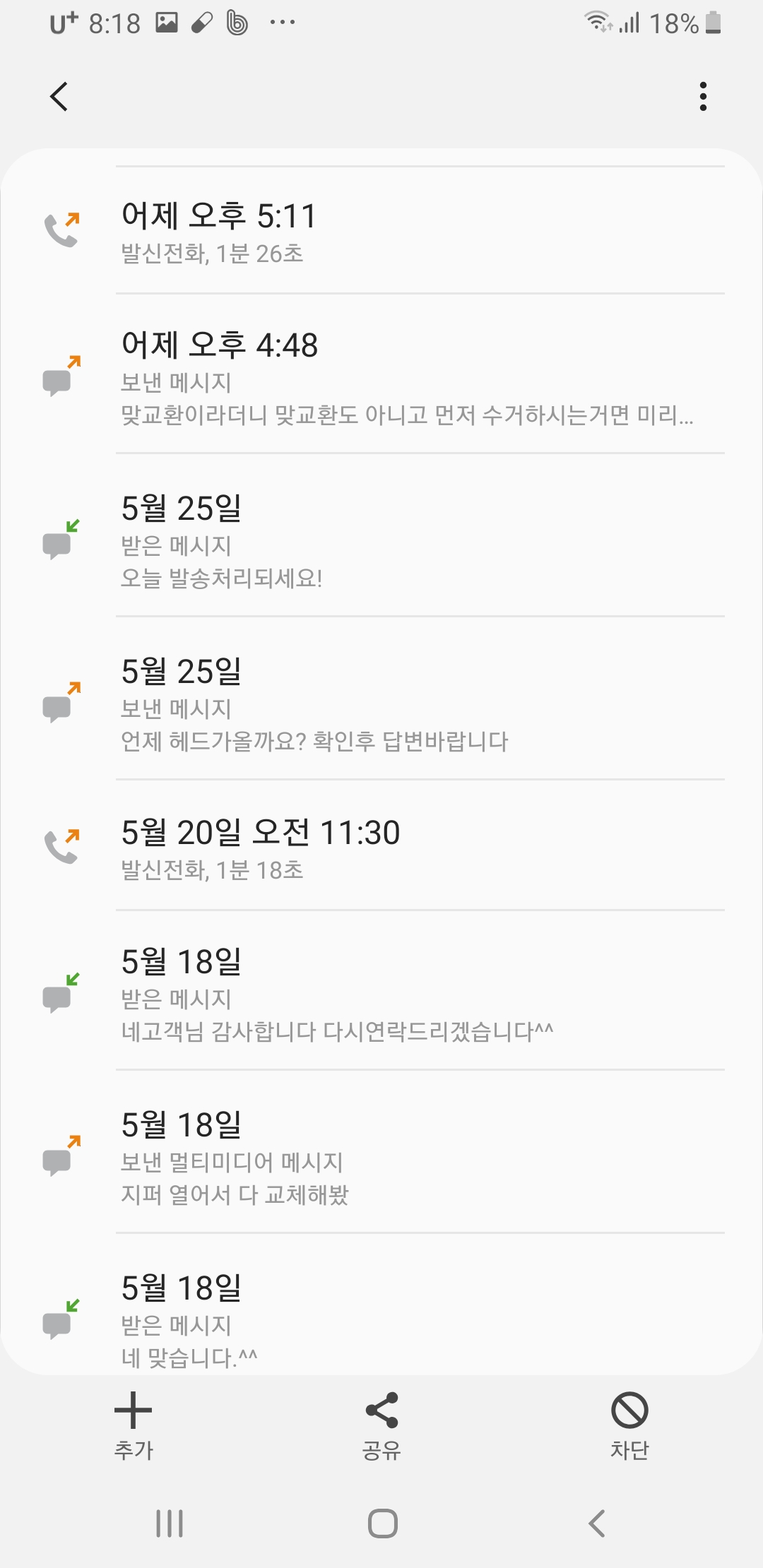
Task: Open May 20 11:30 AM outgoing call
Action: (x=381, y=846)
